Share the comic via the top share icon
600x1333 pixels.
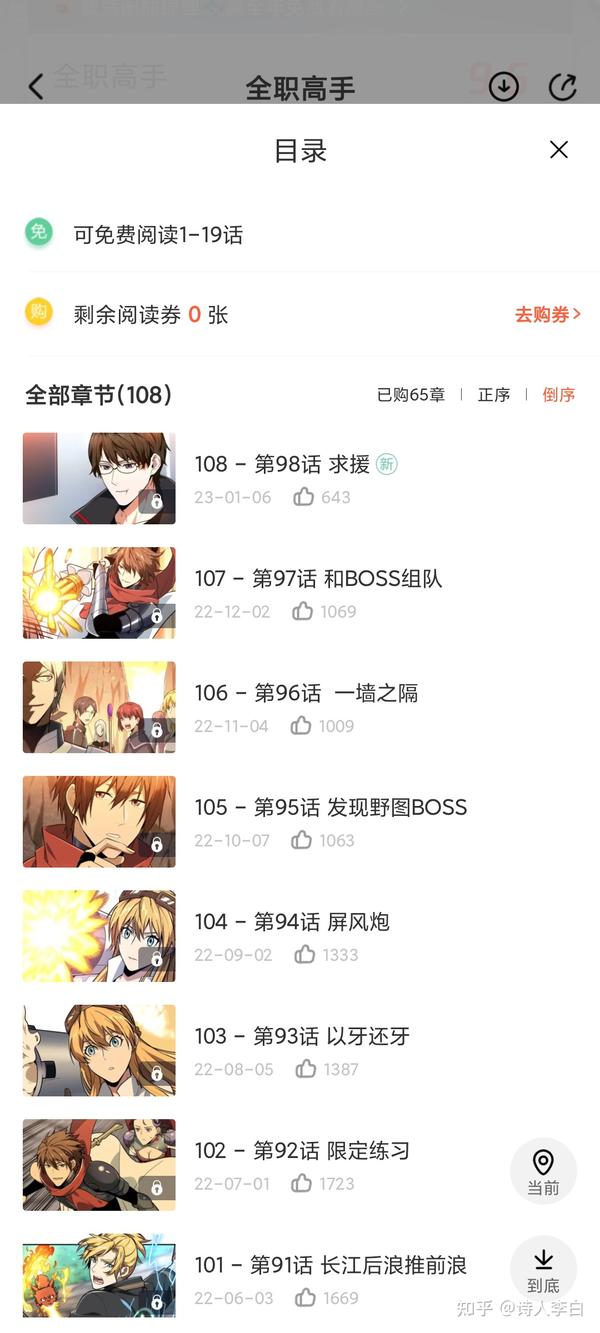(x=563, y=87)
